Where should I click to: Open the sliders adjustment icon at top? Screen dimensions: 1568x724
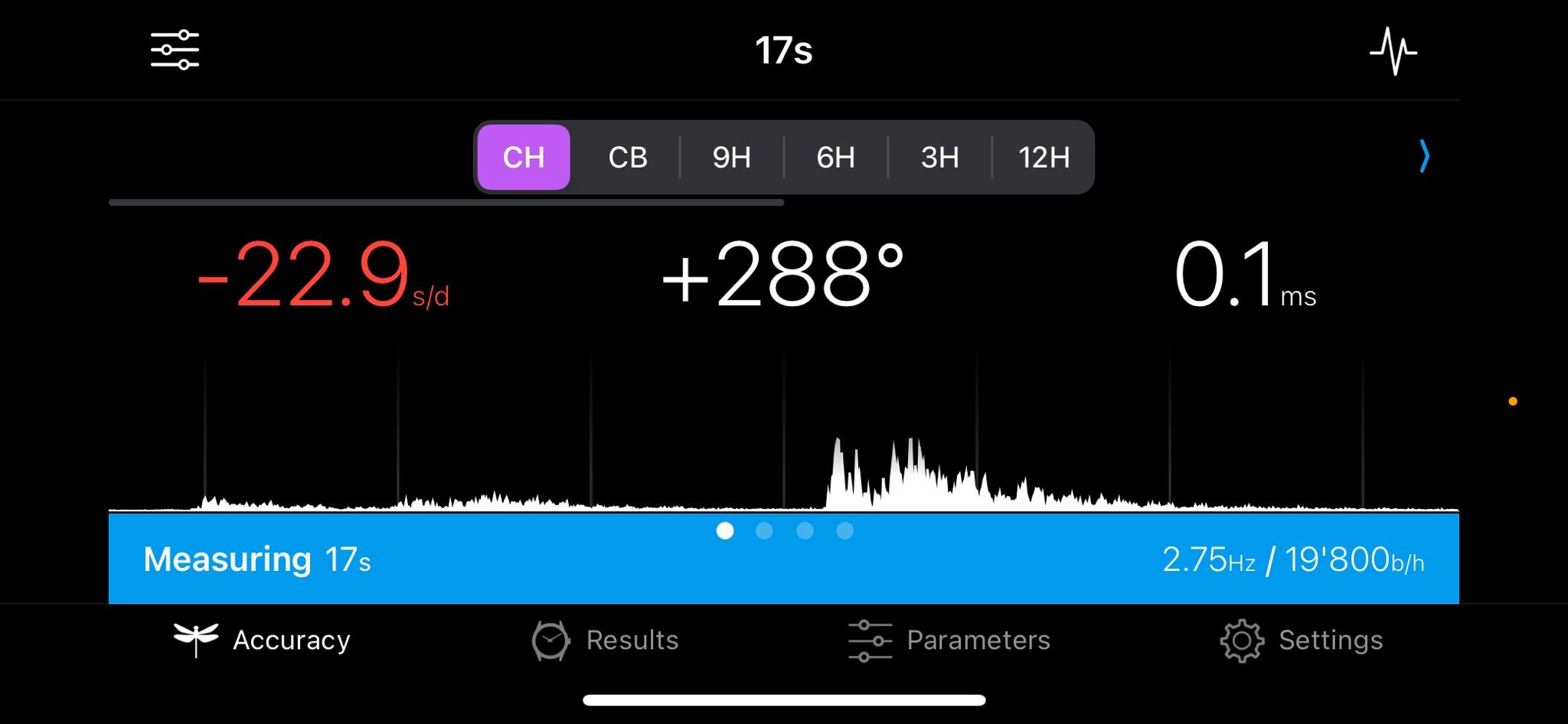(x=175, y=51)
